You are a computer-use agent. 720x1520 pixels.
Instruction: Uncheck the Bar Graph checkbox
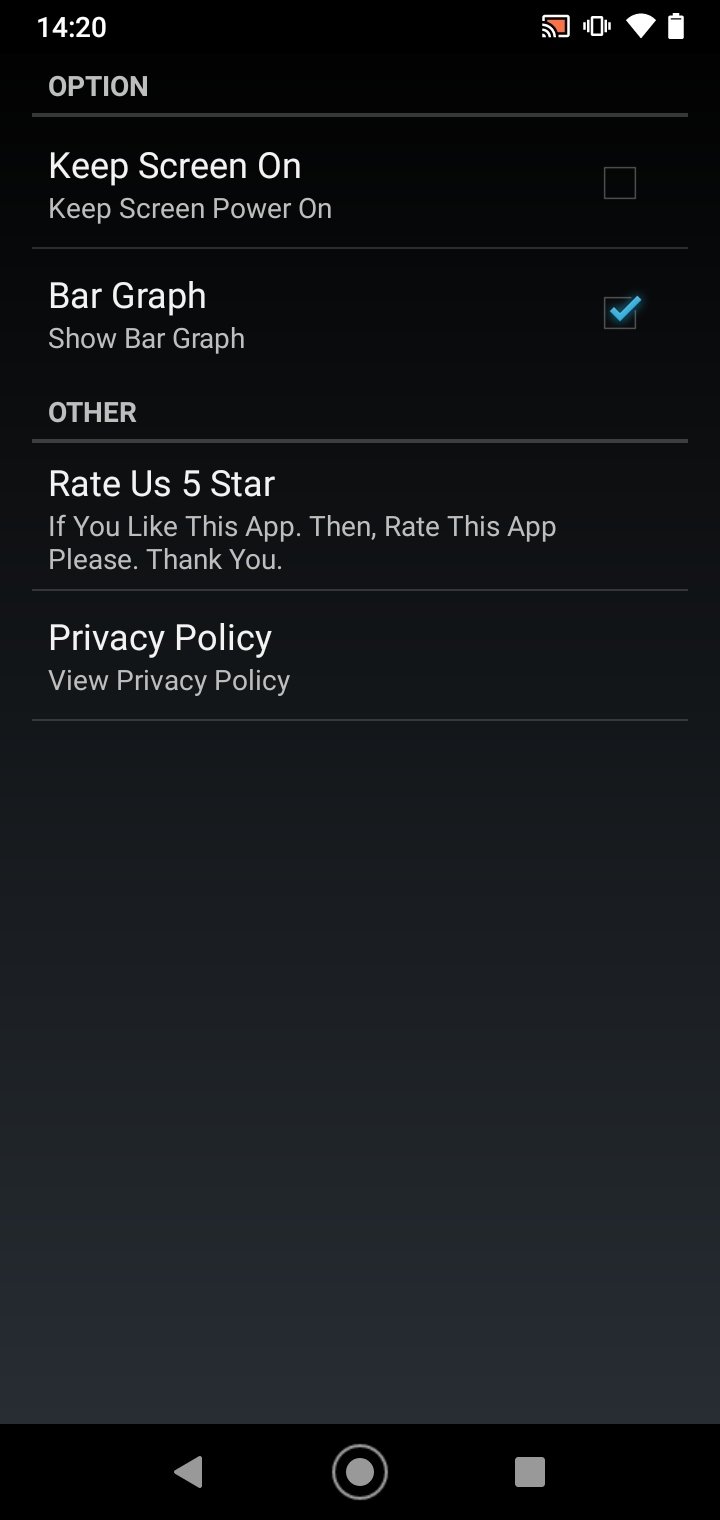tap(620, 313)
